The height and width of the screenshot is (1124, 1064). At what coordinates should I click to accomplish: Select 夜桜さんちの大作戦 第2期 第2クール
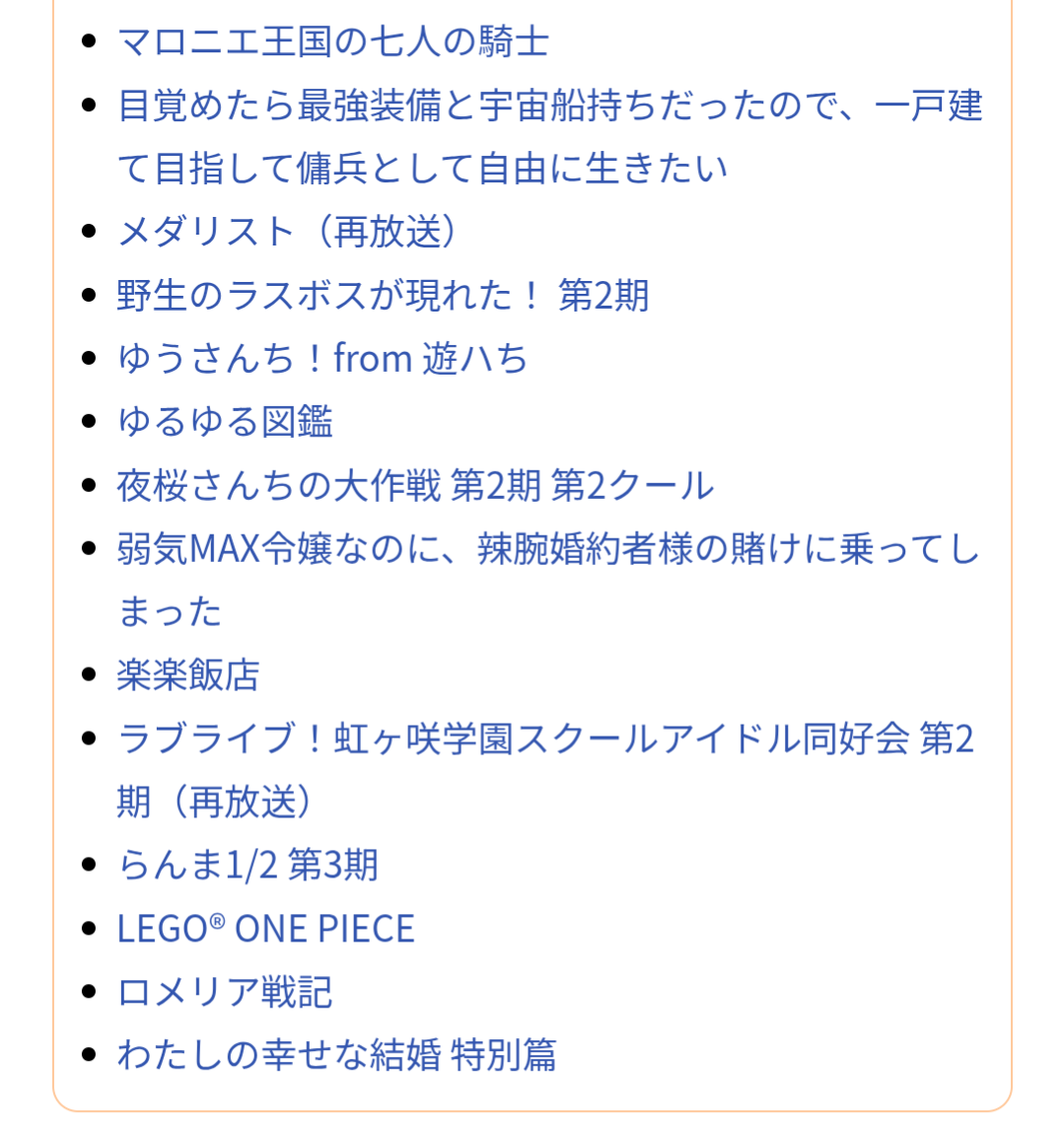416,485
